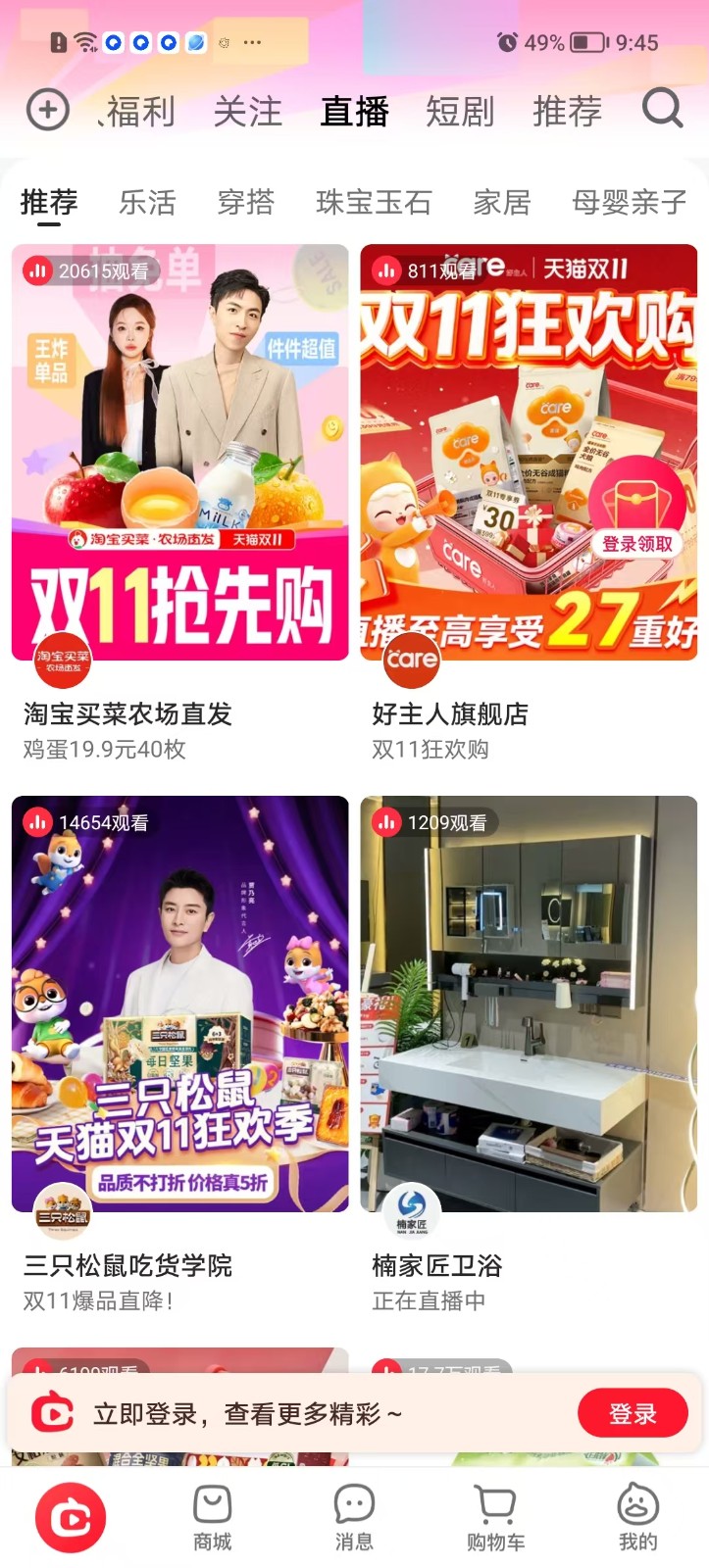This screenshot has width=709, height=1568.
Task: Go to the 我的 tab
Action: point(637,1517)
